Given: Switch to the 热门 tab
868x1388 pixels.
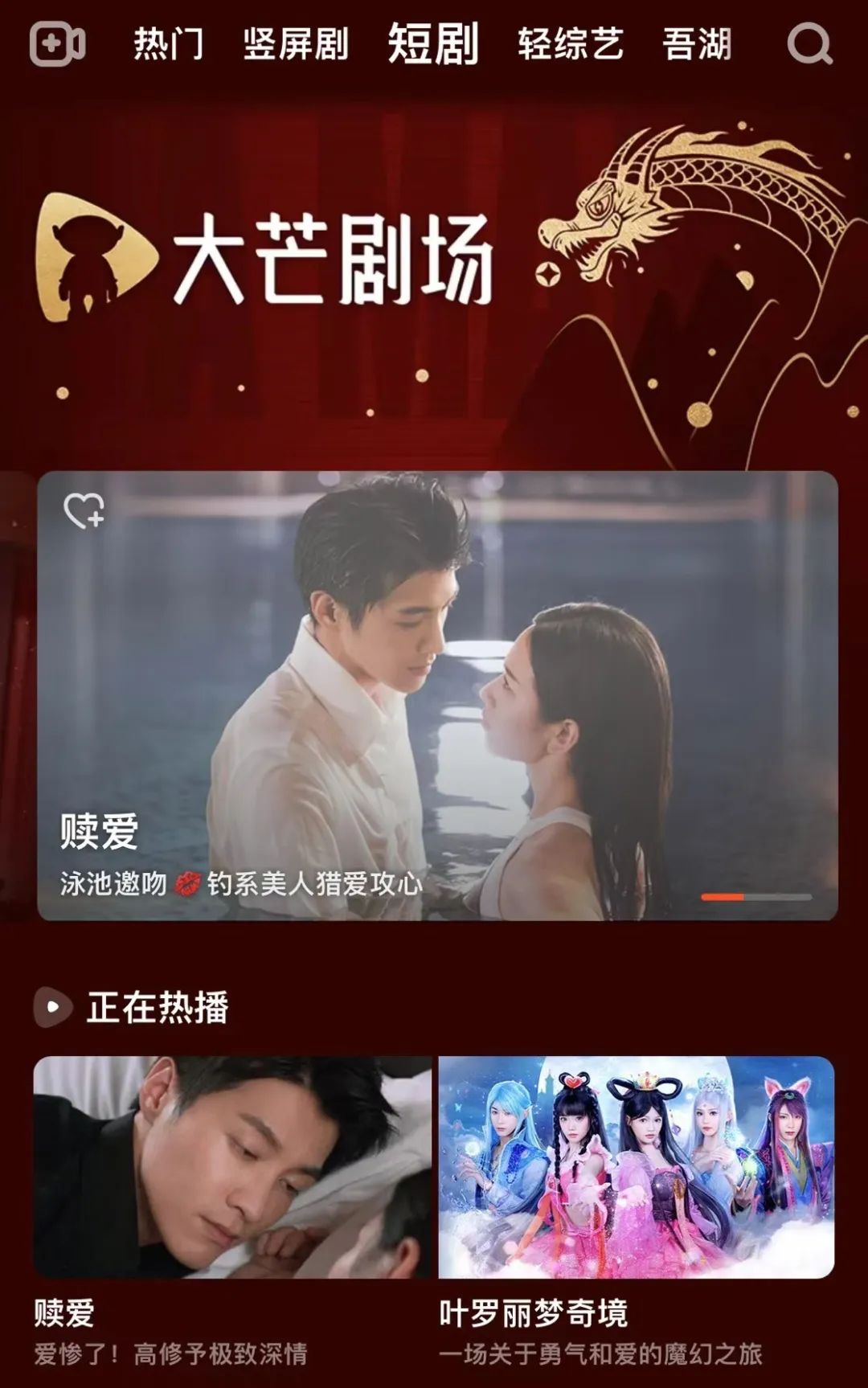Looking at the screenshot, I should (169, 43).
